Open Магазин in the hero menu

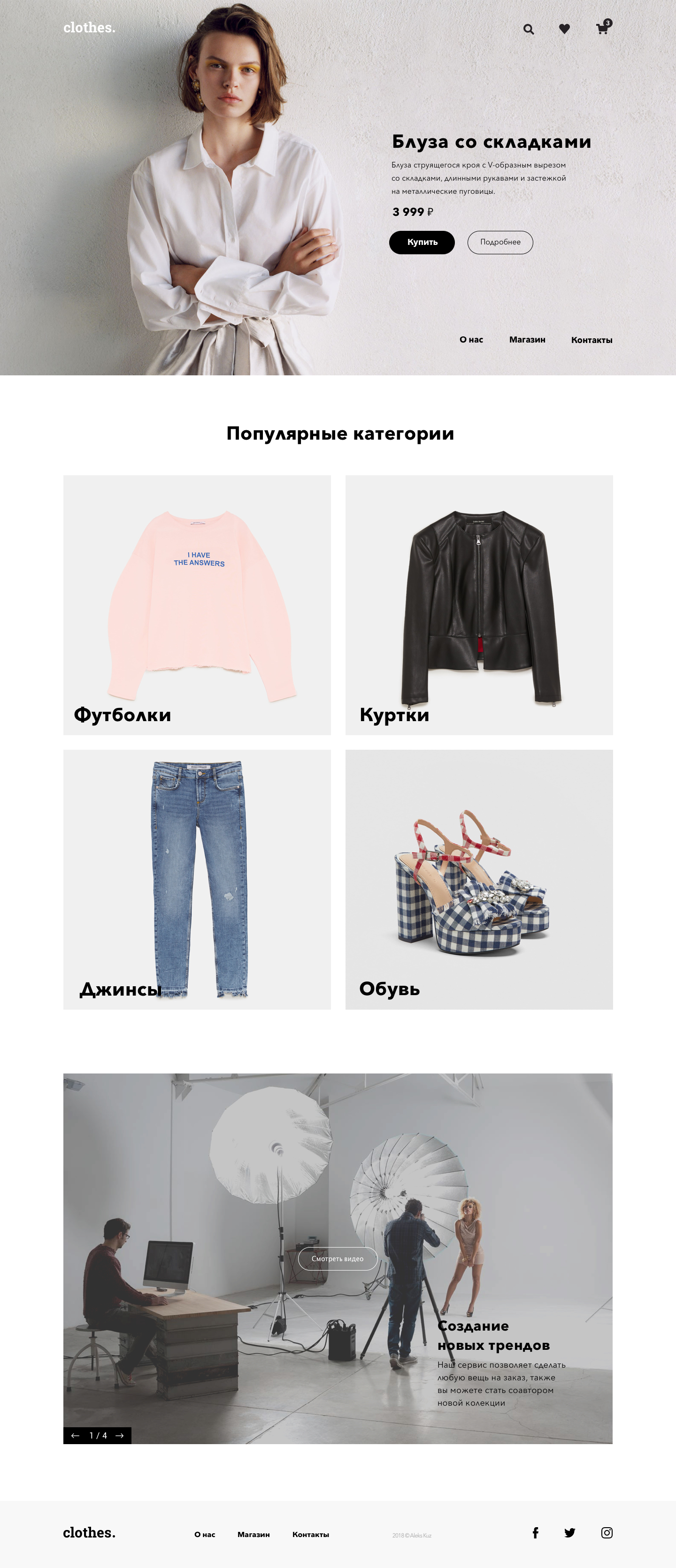[x=527, y=340]
